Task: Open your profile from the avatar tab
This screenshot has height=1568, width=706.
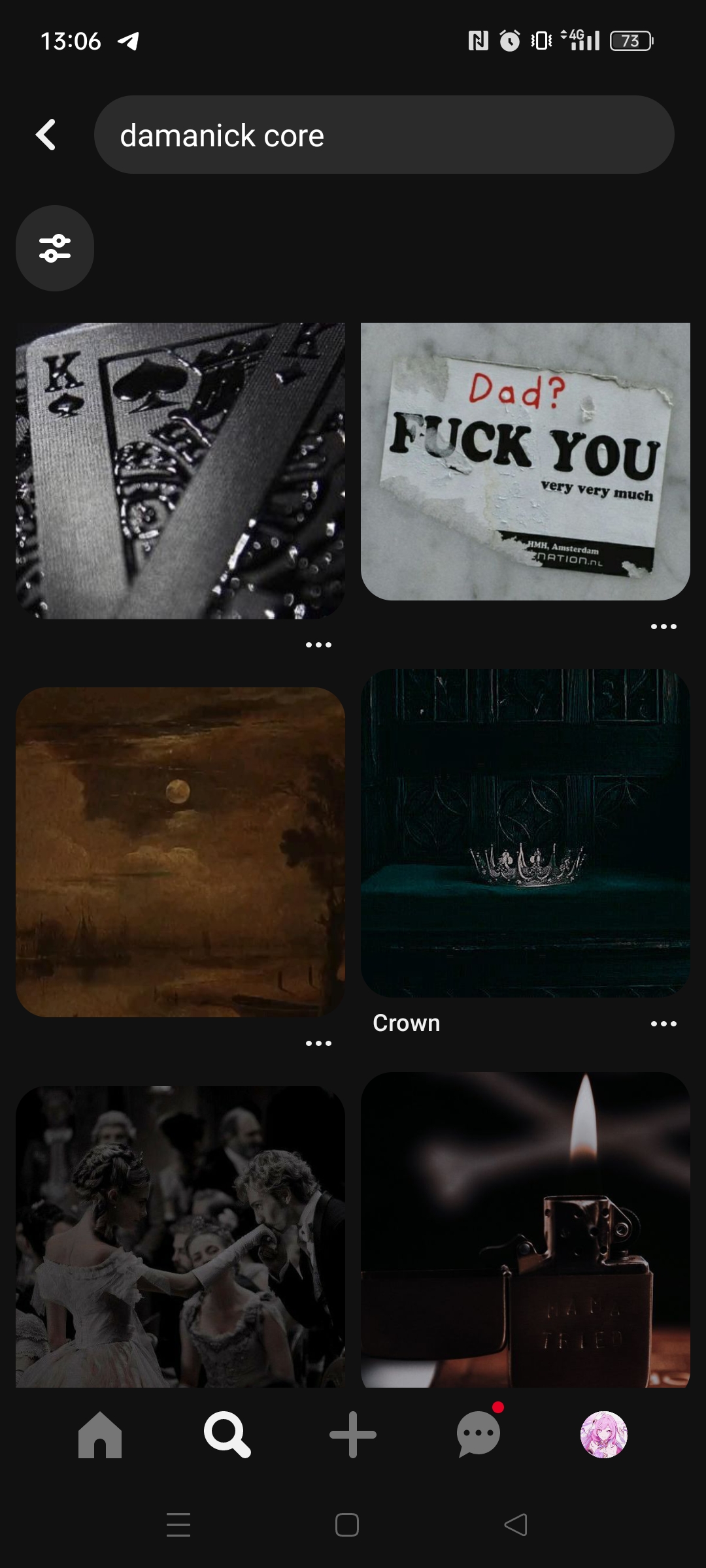Action: 604,1435
